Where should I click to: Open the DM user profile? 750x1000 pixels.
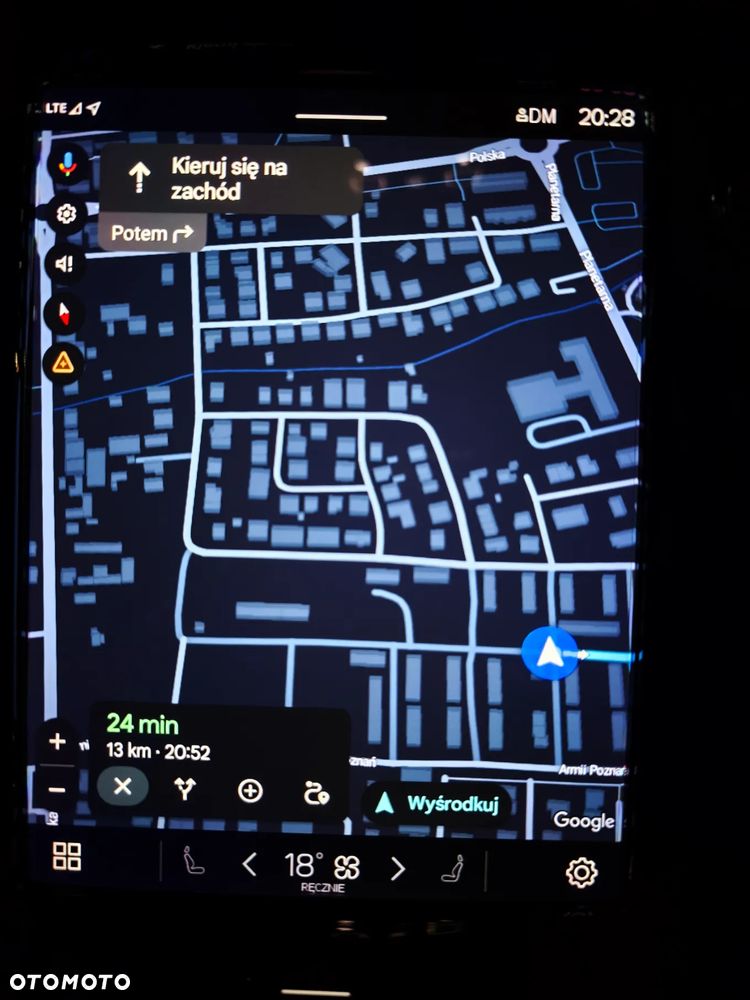tap(536, 116)
